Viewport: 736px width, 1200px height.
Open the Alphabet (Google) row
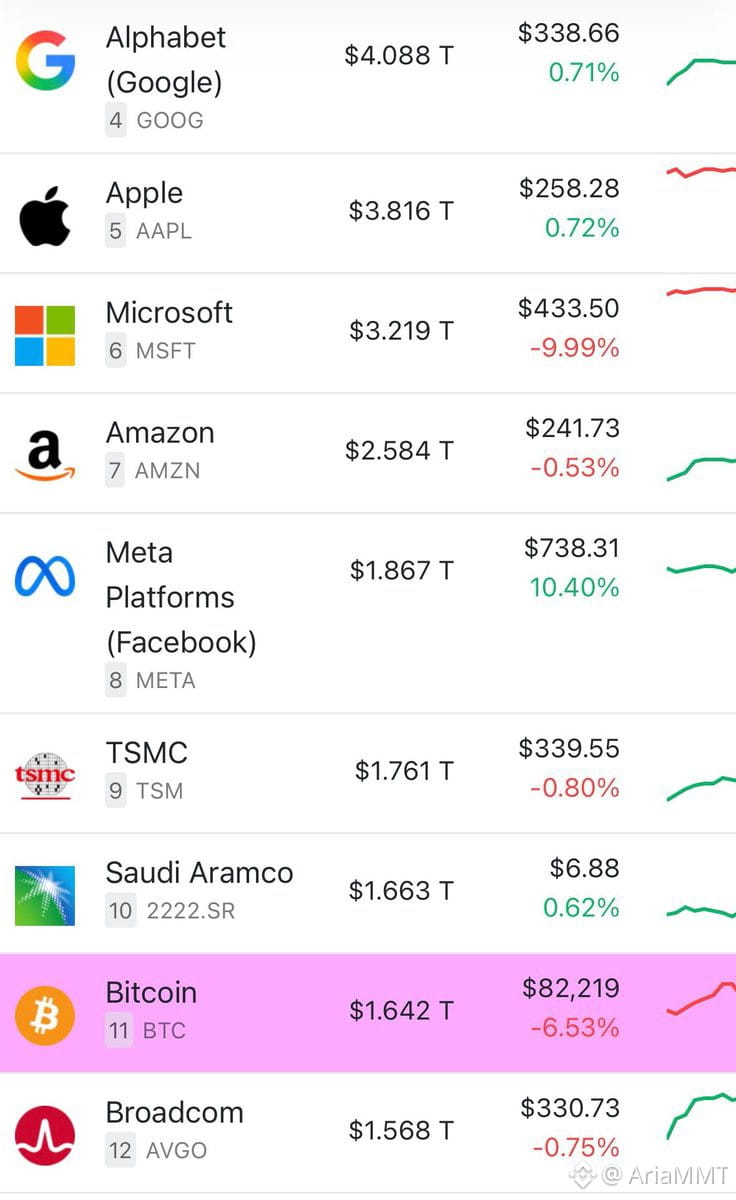(x=166, y=60)
